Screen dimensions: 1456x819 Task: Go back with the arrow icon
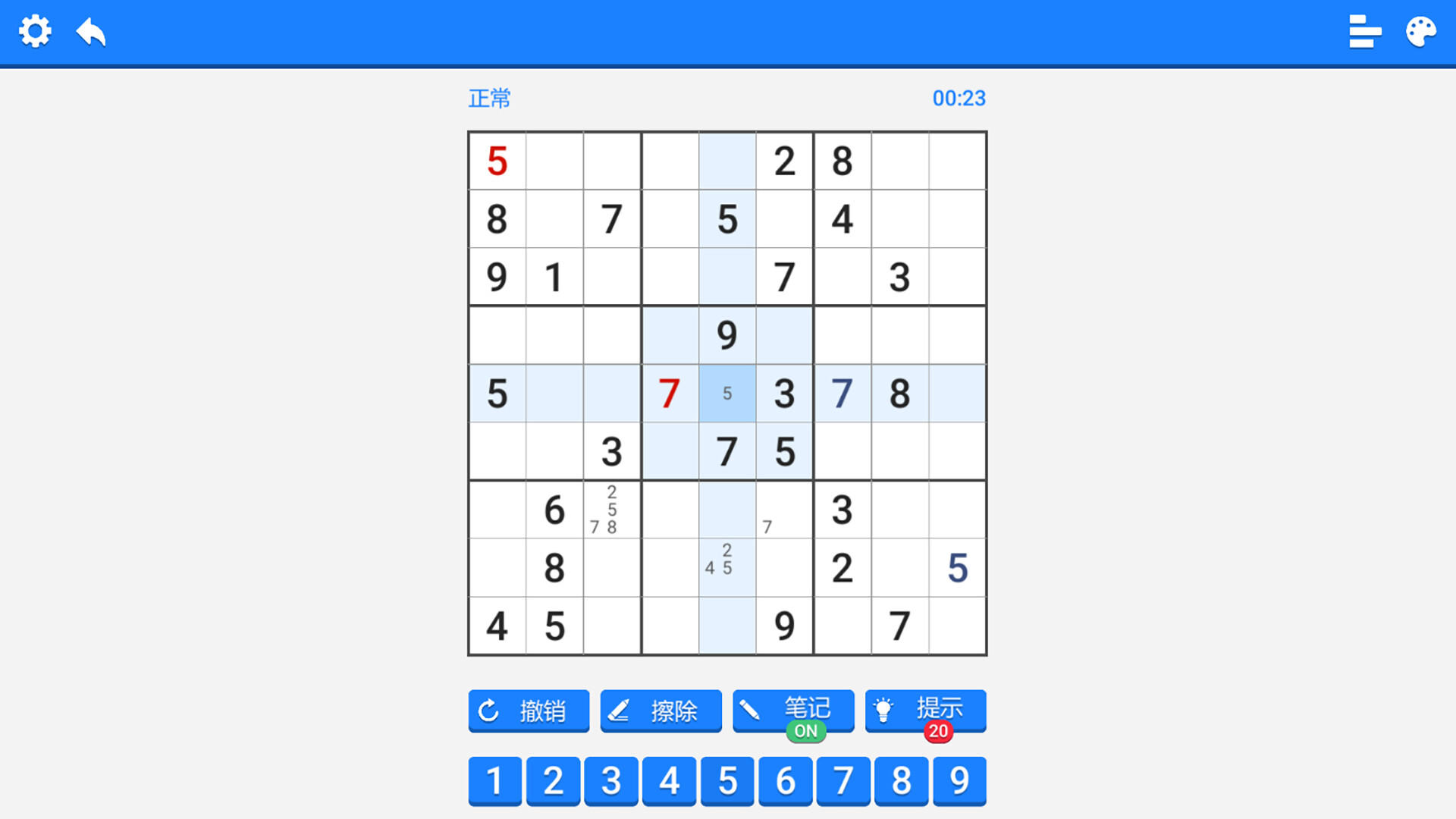(91, 32)
